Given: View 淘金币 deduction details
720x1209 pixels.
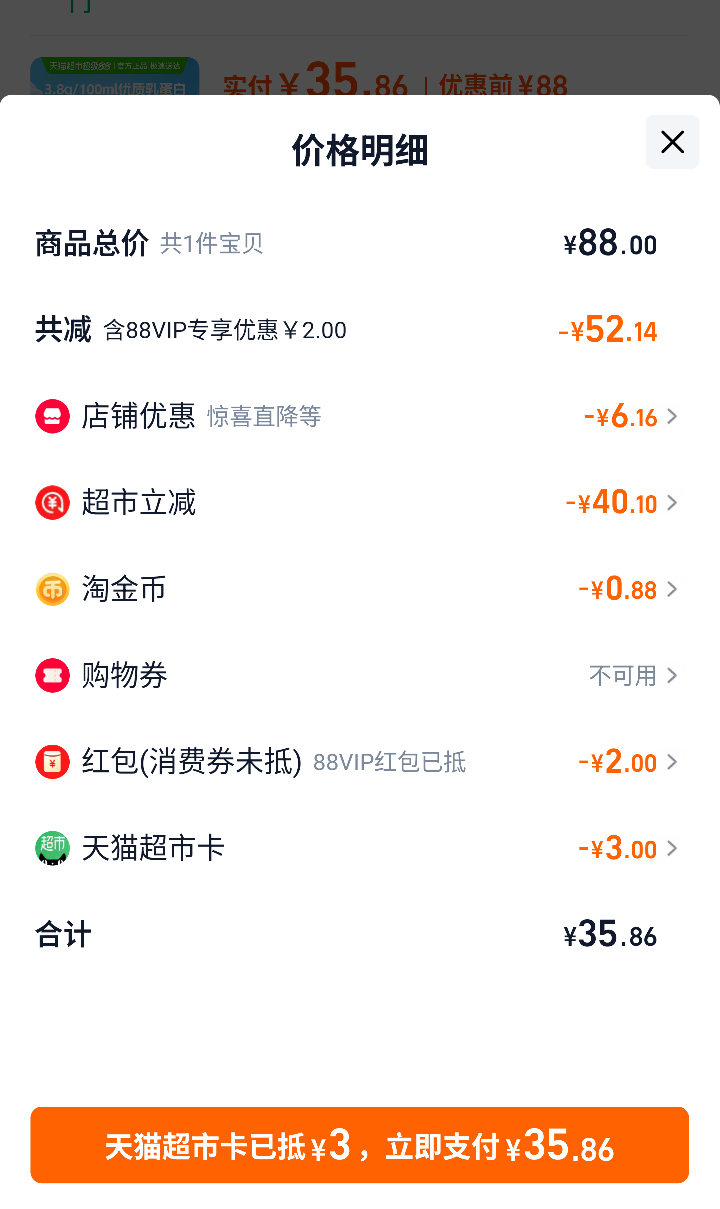Looking at the screenshot, I should tap(359, 589).
